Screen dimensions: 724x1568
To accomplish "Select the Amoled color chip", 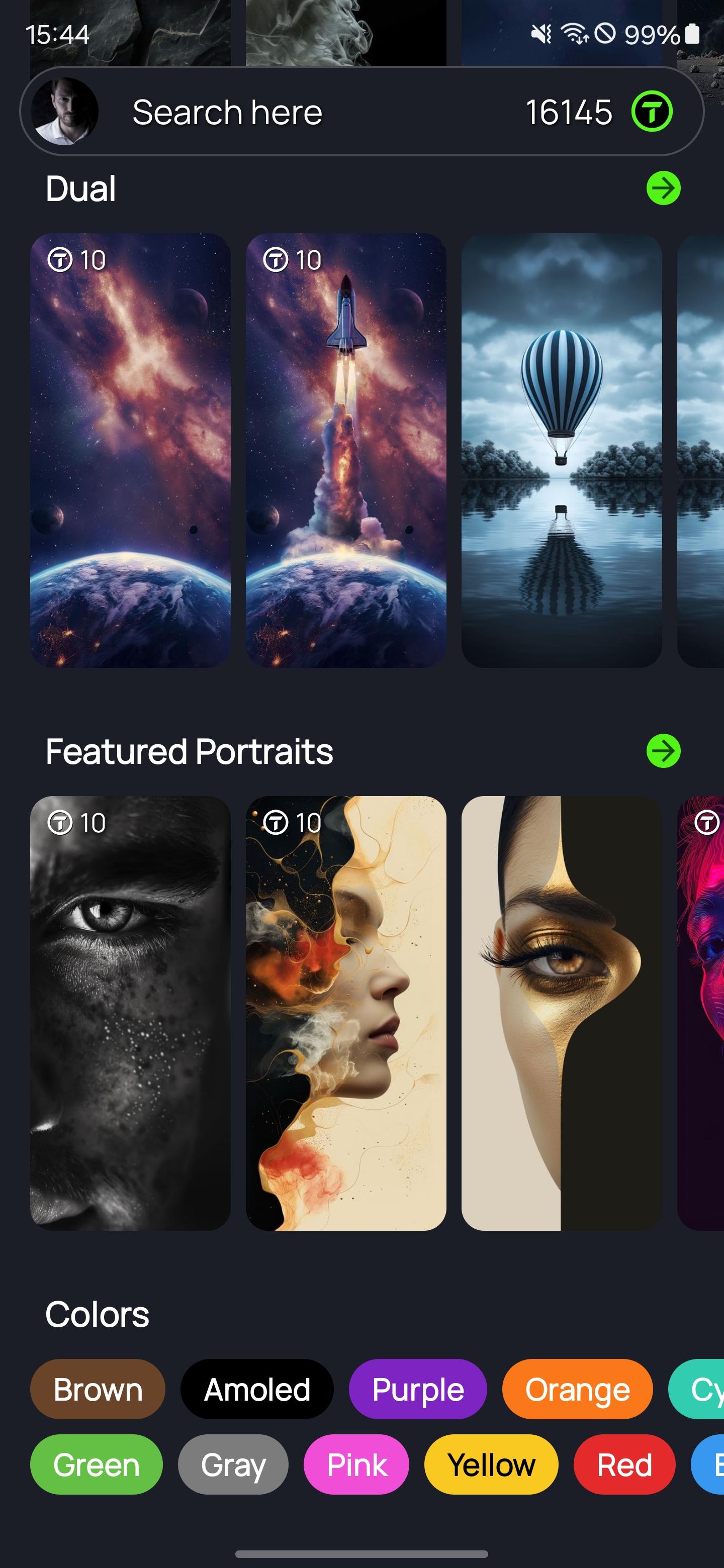I will (x=257, y=1389).
